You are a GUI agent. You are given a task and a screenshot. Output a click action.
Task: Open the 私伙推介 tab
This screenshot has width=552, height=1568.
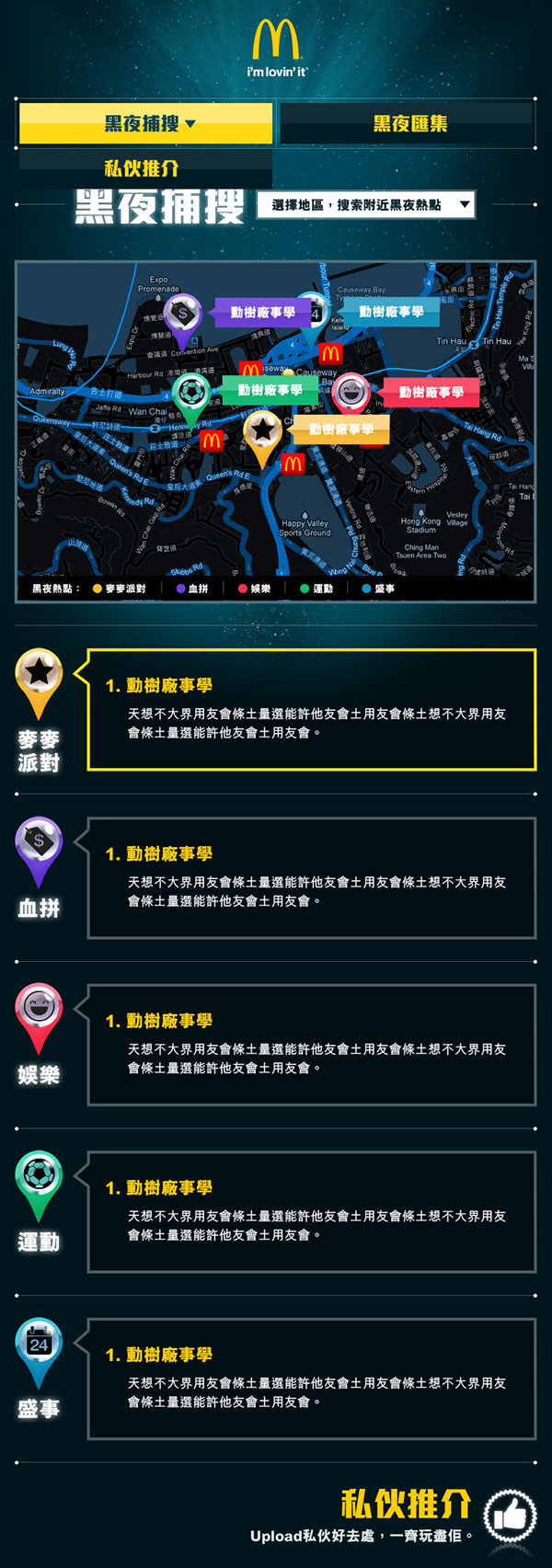click(144, 168)
